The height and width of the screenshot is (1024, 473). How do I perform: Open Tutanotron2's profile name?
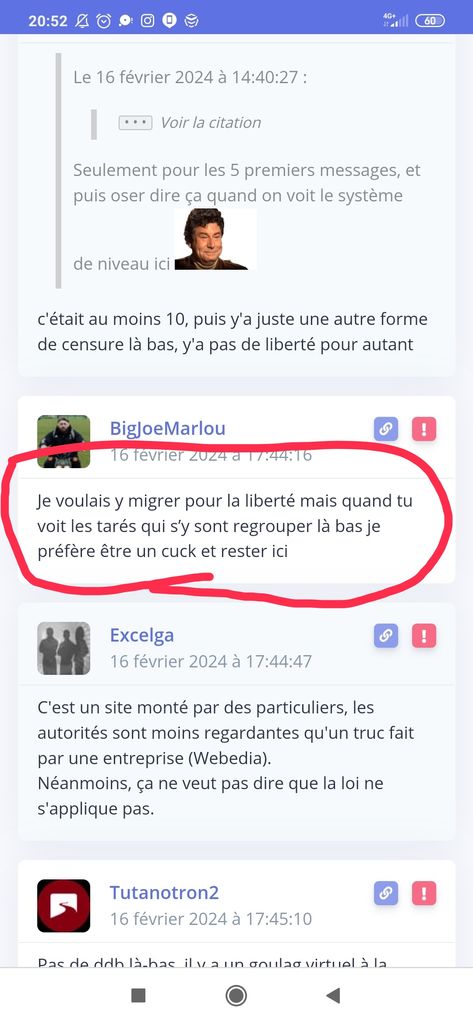tap(164, 892)
